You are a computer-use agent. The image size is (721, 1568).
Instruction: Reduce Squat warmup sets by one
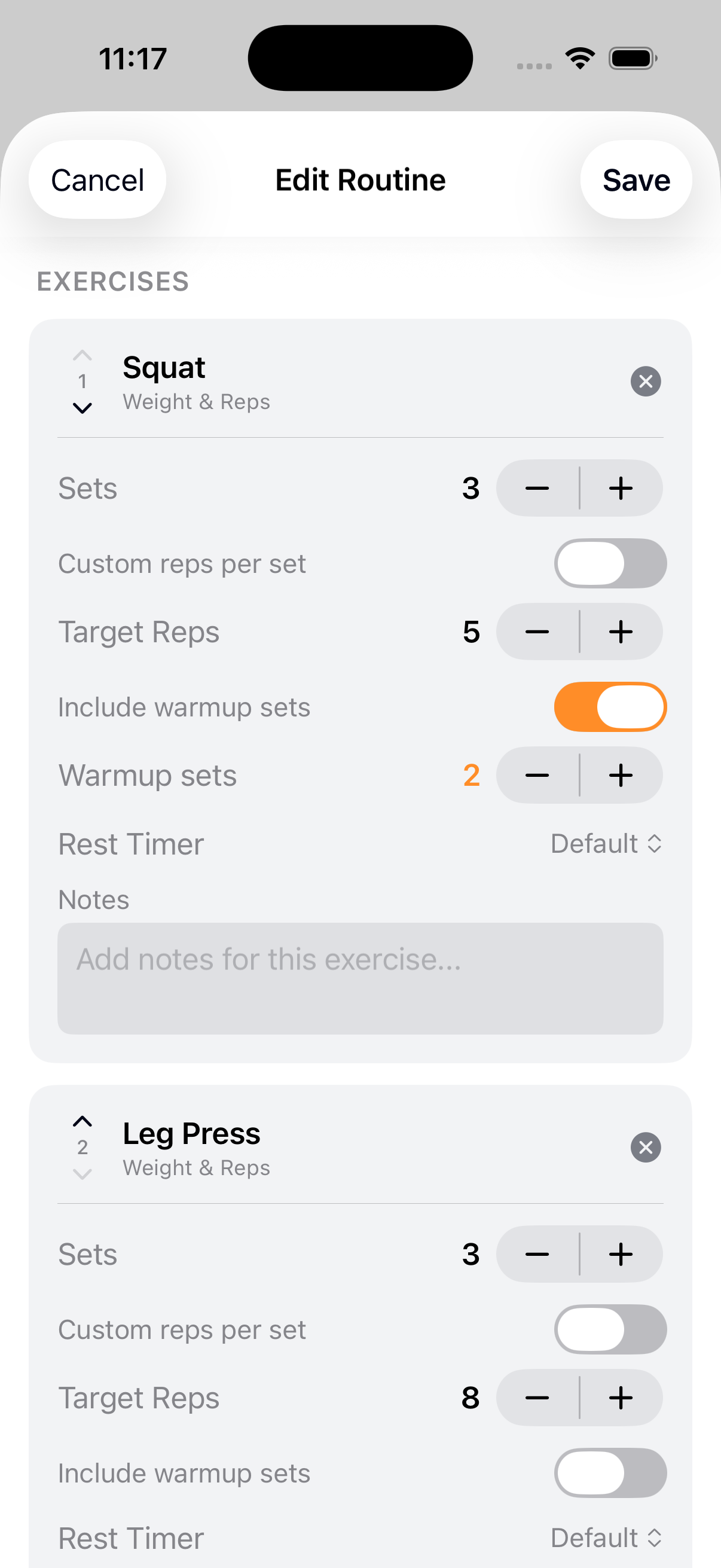(537, 776)
